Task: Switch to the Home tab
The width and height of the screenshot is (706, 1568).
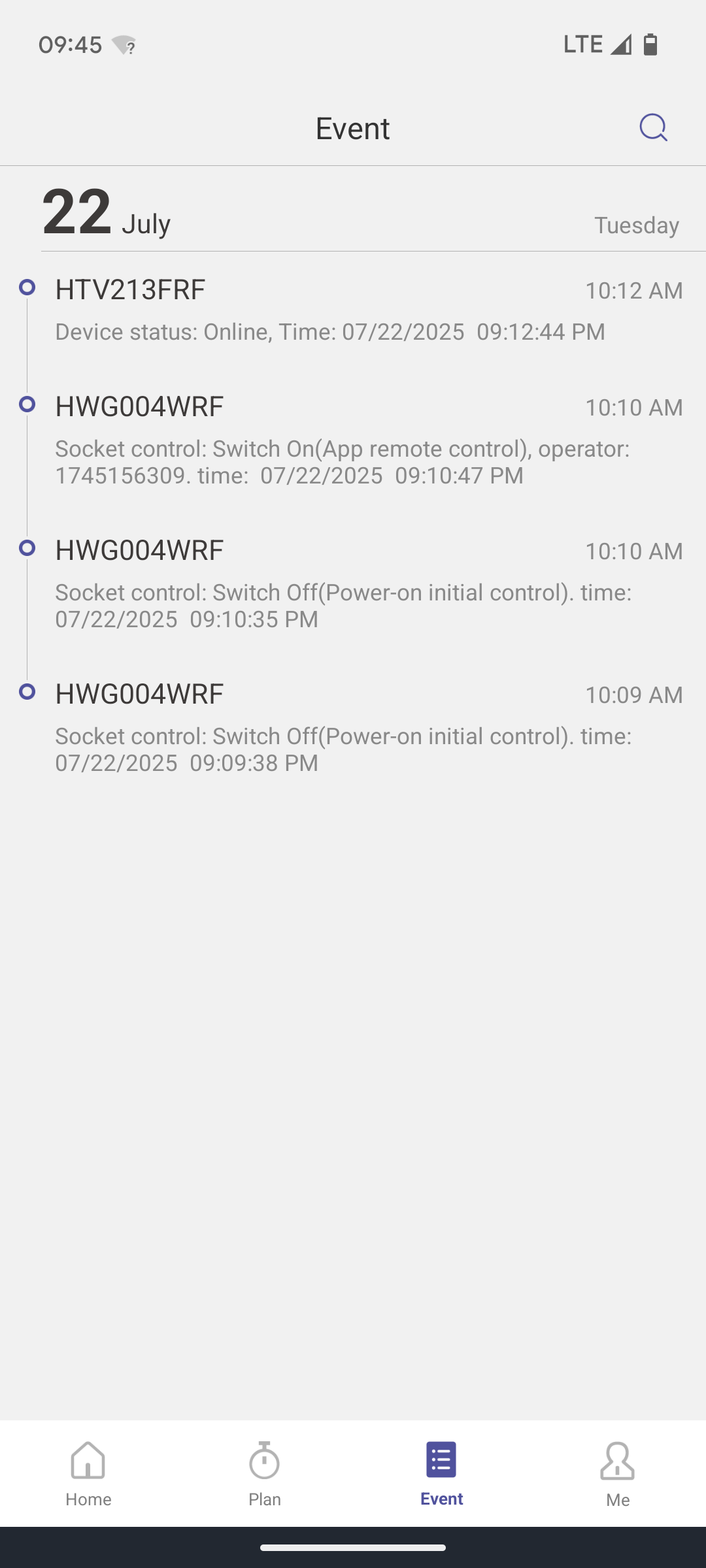Action: click(88, 1474)
